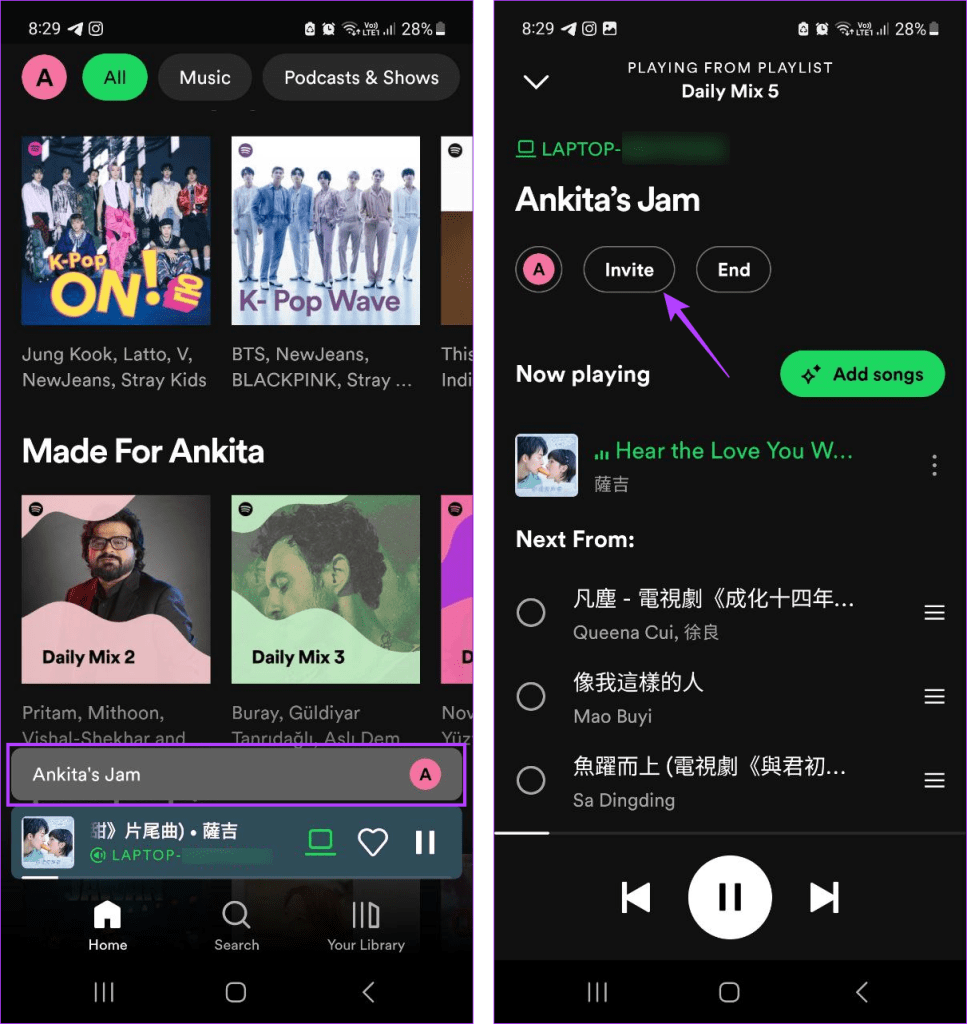Open your profile via the pink A avatar
Screen dimensions: 967x1024
click(44, 77)
